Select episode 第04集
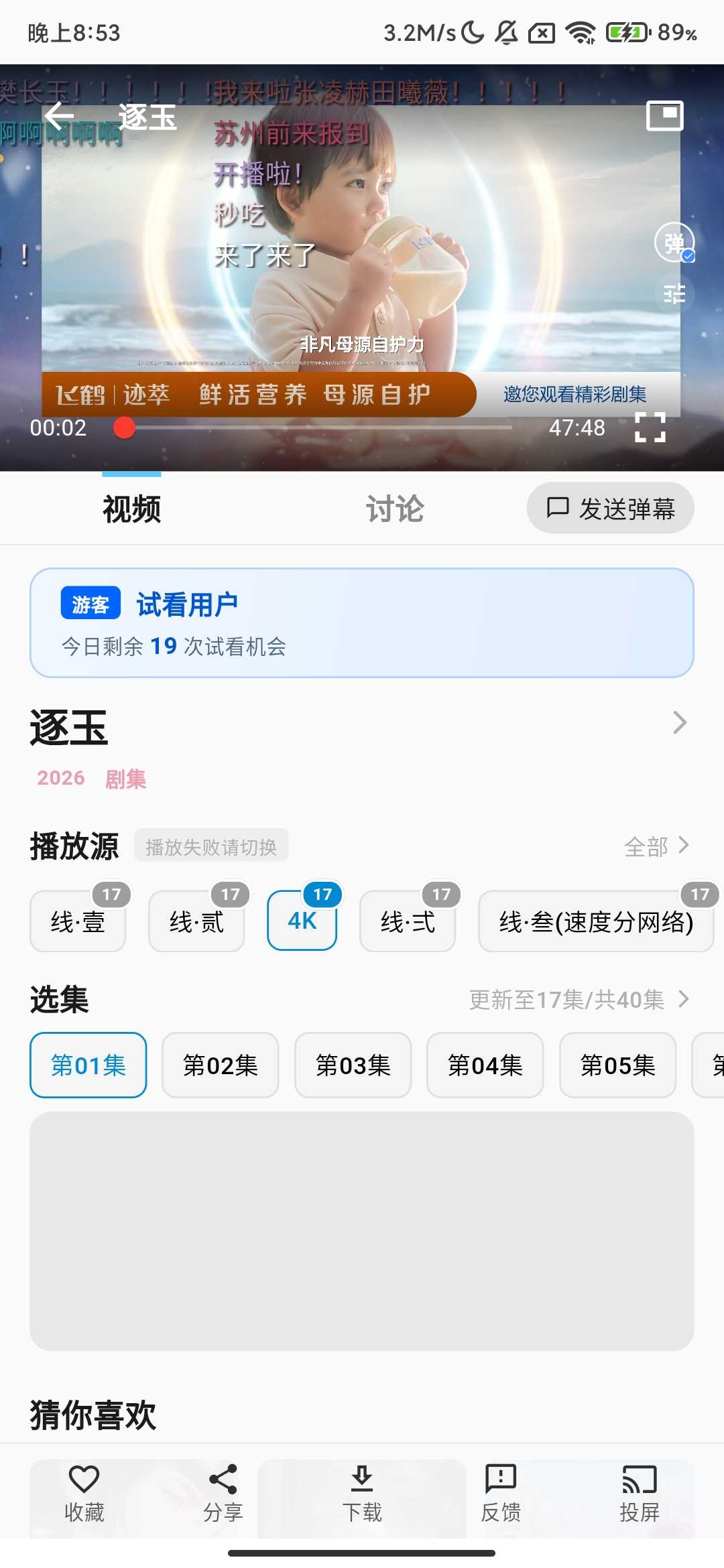724x1568 pixels. 485,1065
